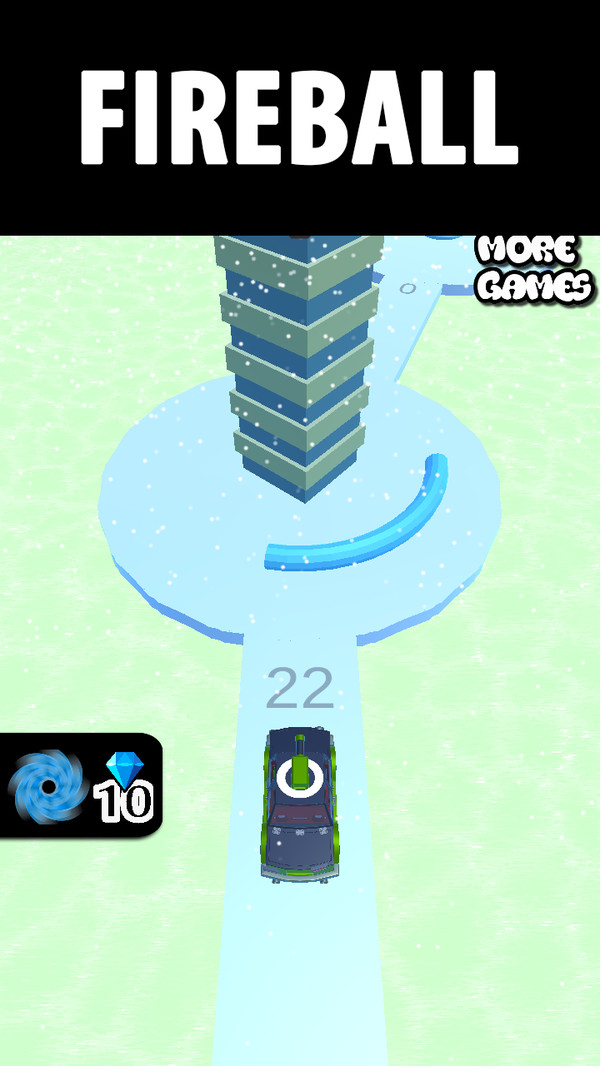The width and height of the screenshot is (600, 1066).
Task: Buy the vortex power-up for 10 gems
Action: tap(80, 785)
